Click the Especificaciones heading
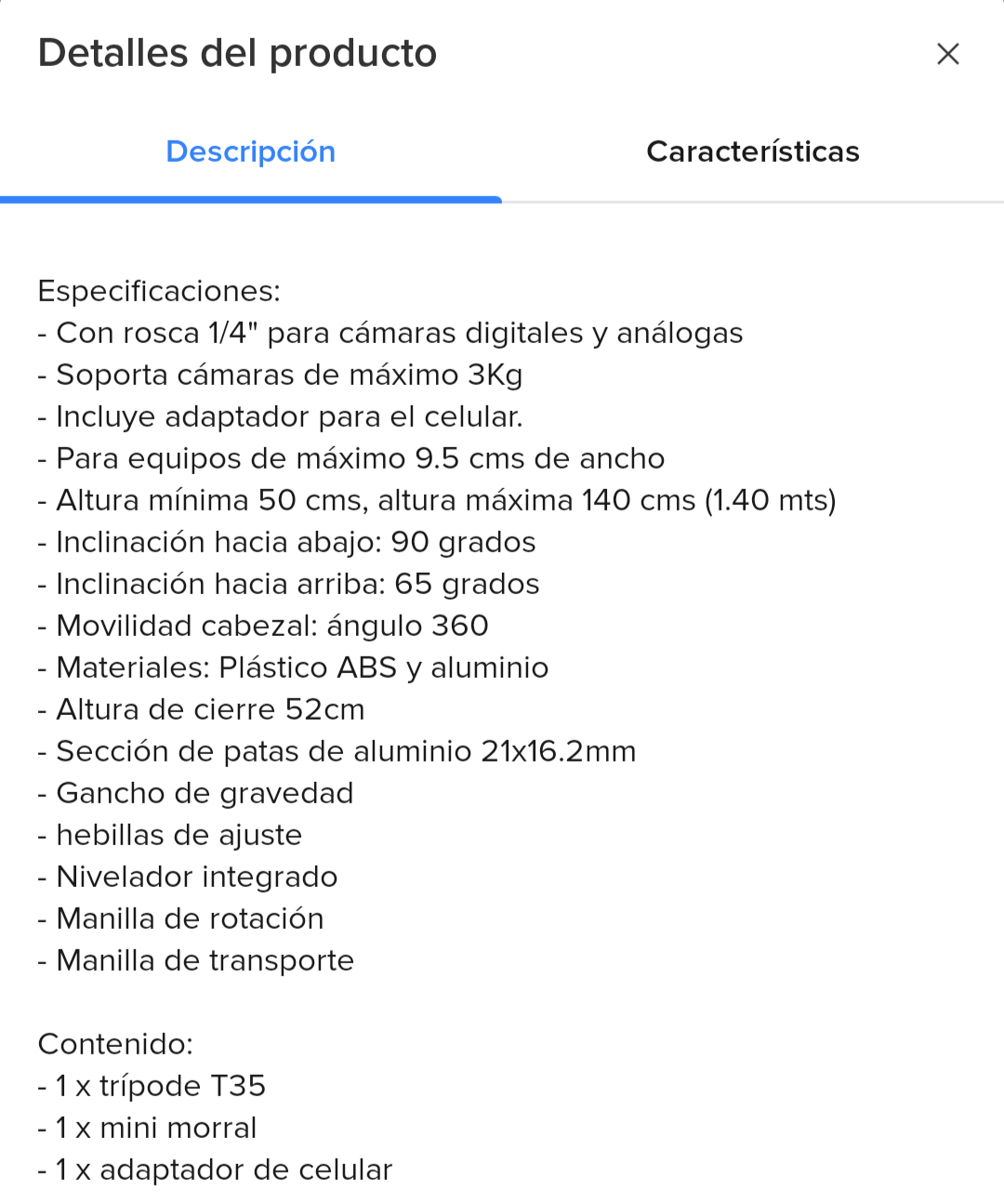This screenshot has height=1204, width=1004. click(158, 291)
